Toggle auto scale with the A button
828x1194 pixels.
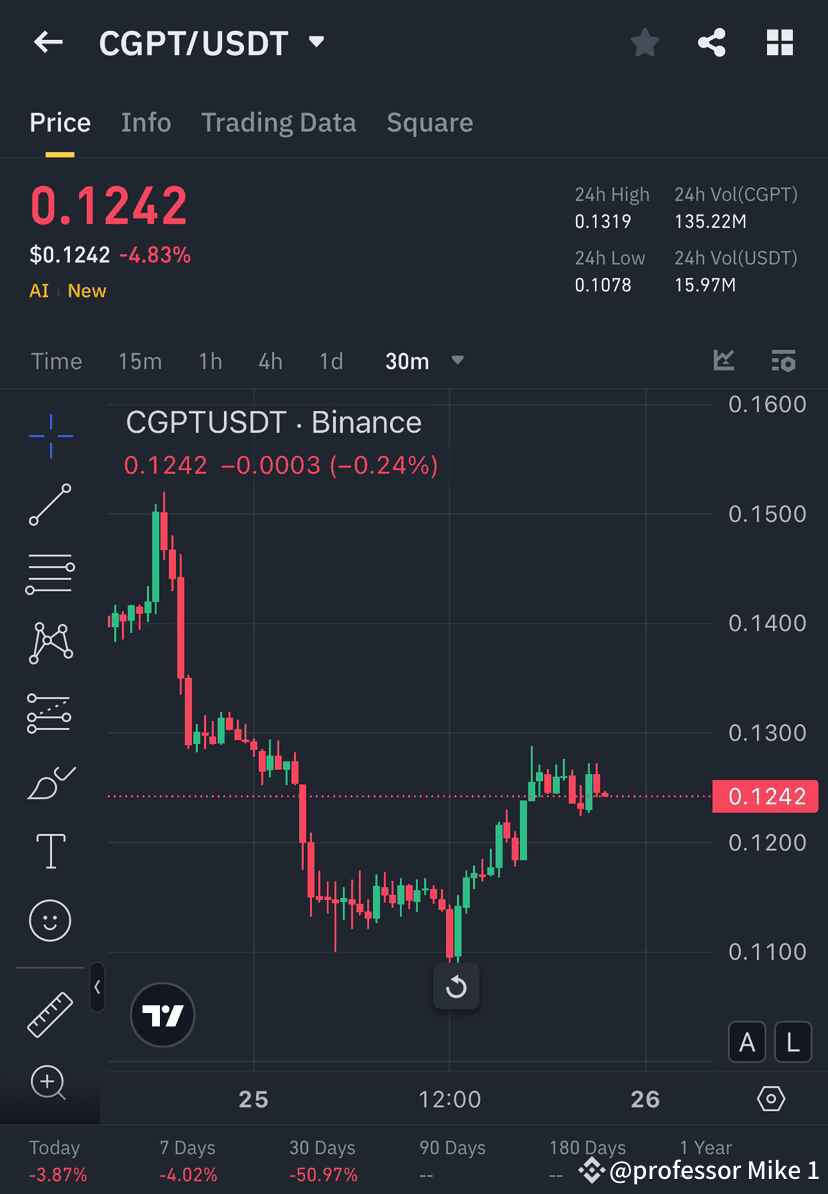(x=747, y=1041)
